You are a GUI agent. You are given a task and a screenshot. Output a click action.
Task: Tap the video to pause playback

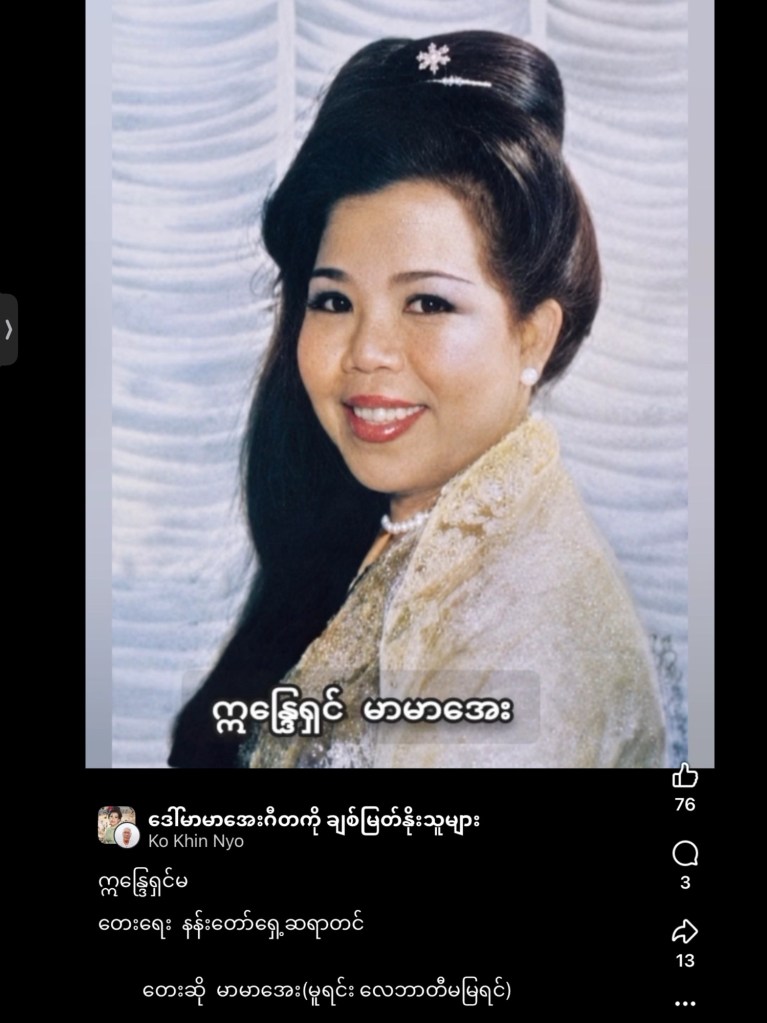[400, 384]
